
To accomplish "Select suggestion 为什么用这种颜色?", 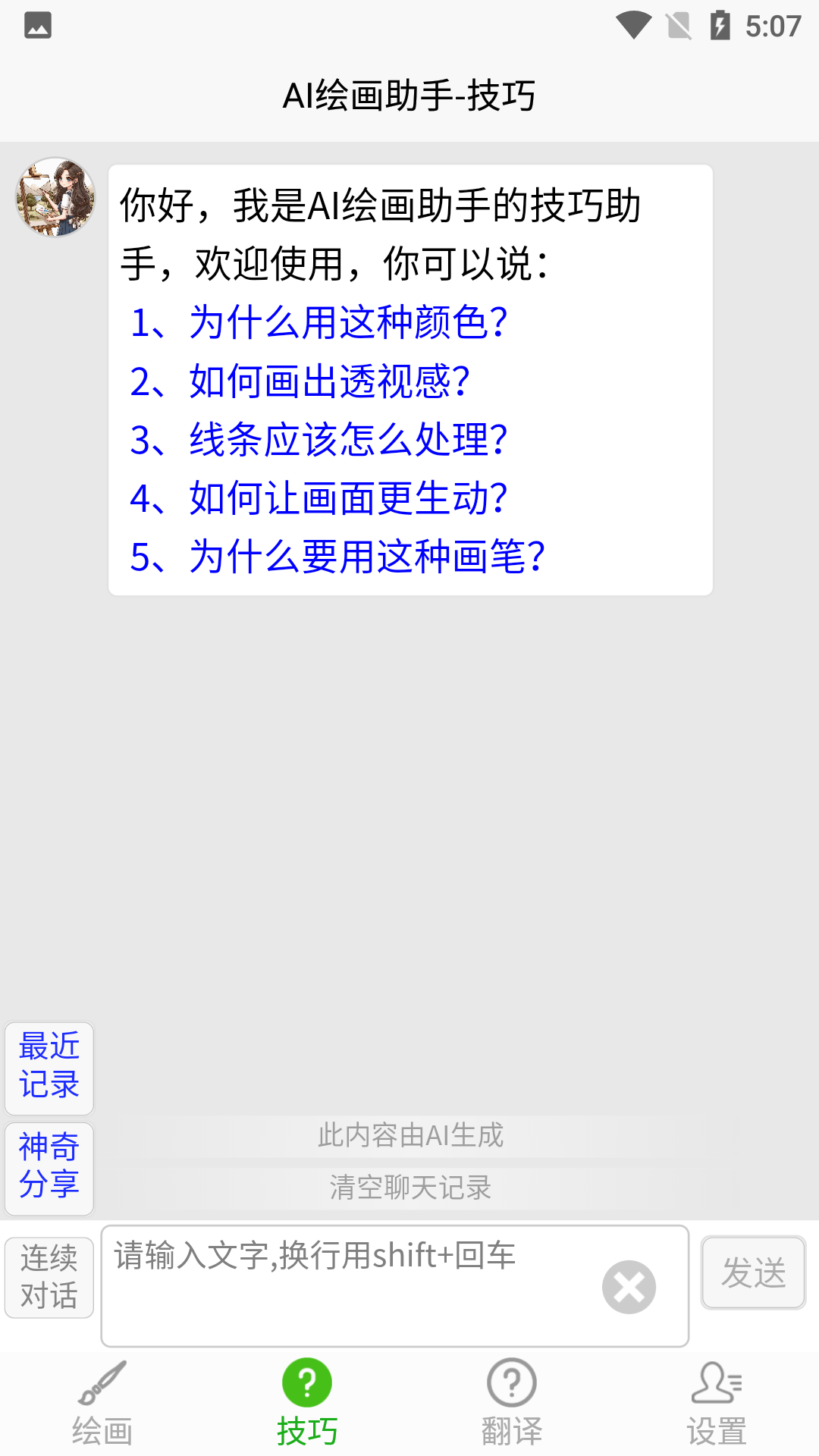I will (318, 322).
